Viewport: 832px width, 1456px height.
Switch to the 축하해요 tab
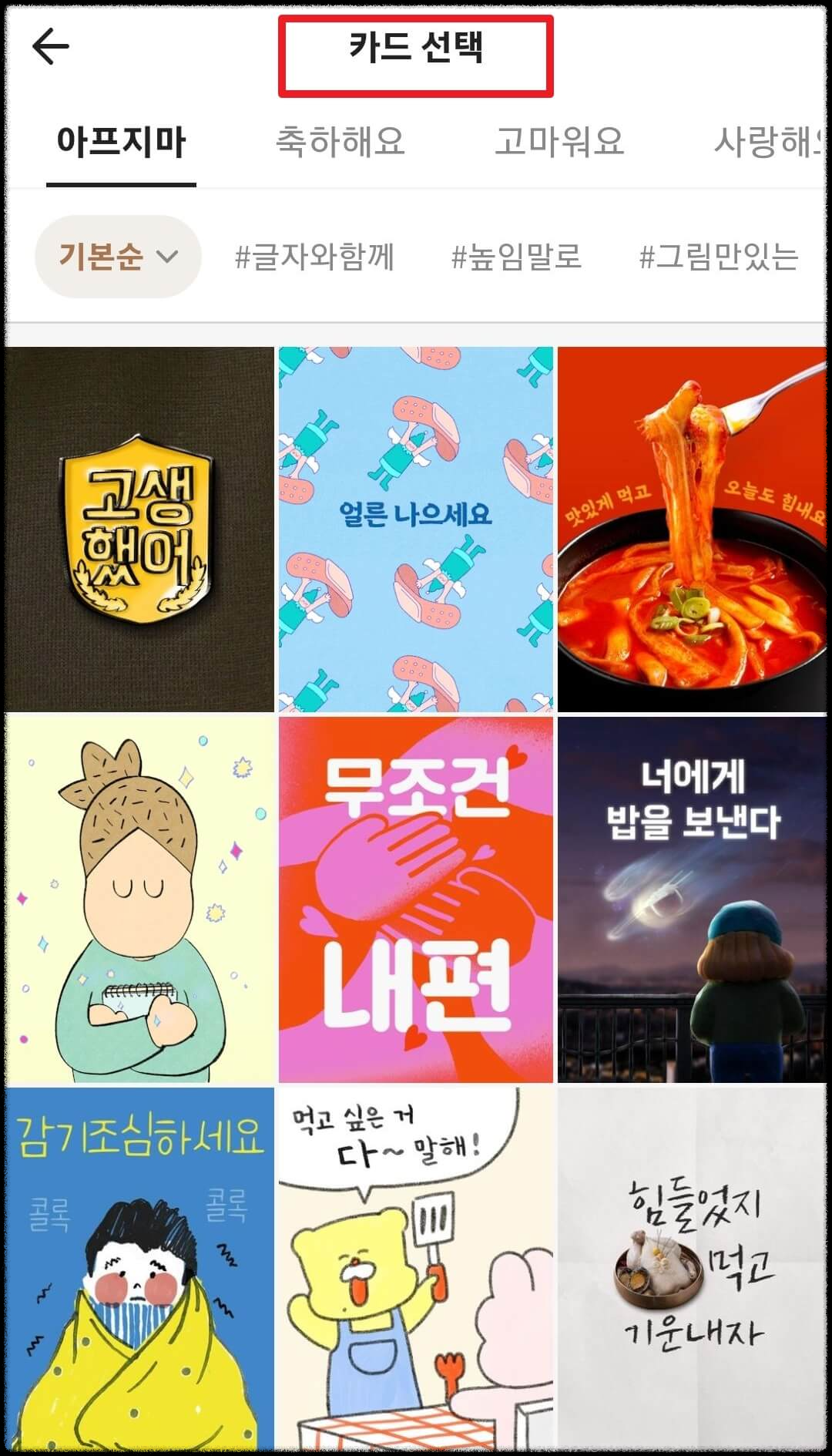[341, 141]
